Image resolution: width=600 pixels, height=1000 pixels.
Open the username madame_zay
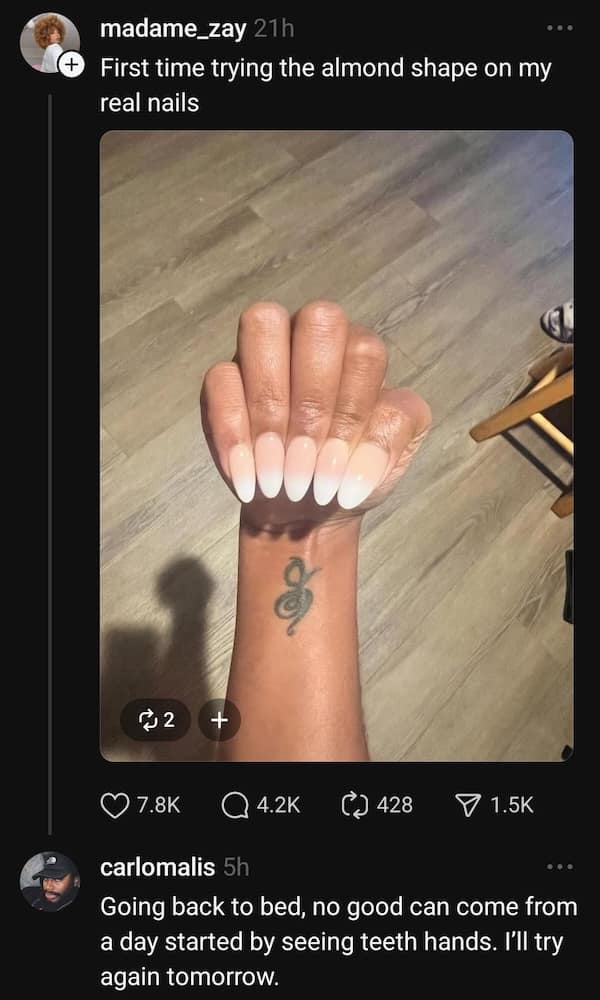(x=172, y=30)
